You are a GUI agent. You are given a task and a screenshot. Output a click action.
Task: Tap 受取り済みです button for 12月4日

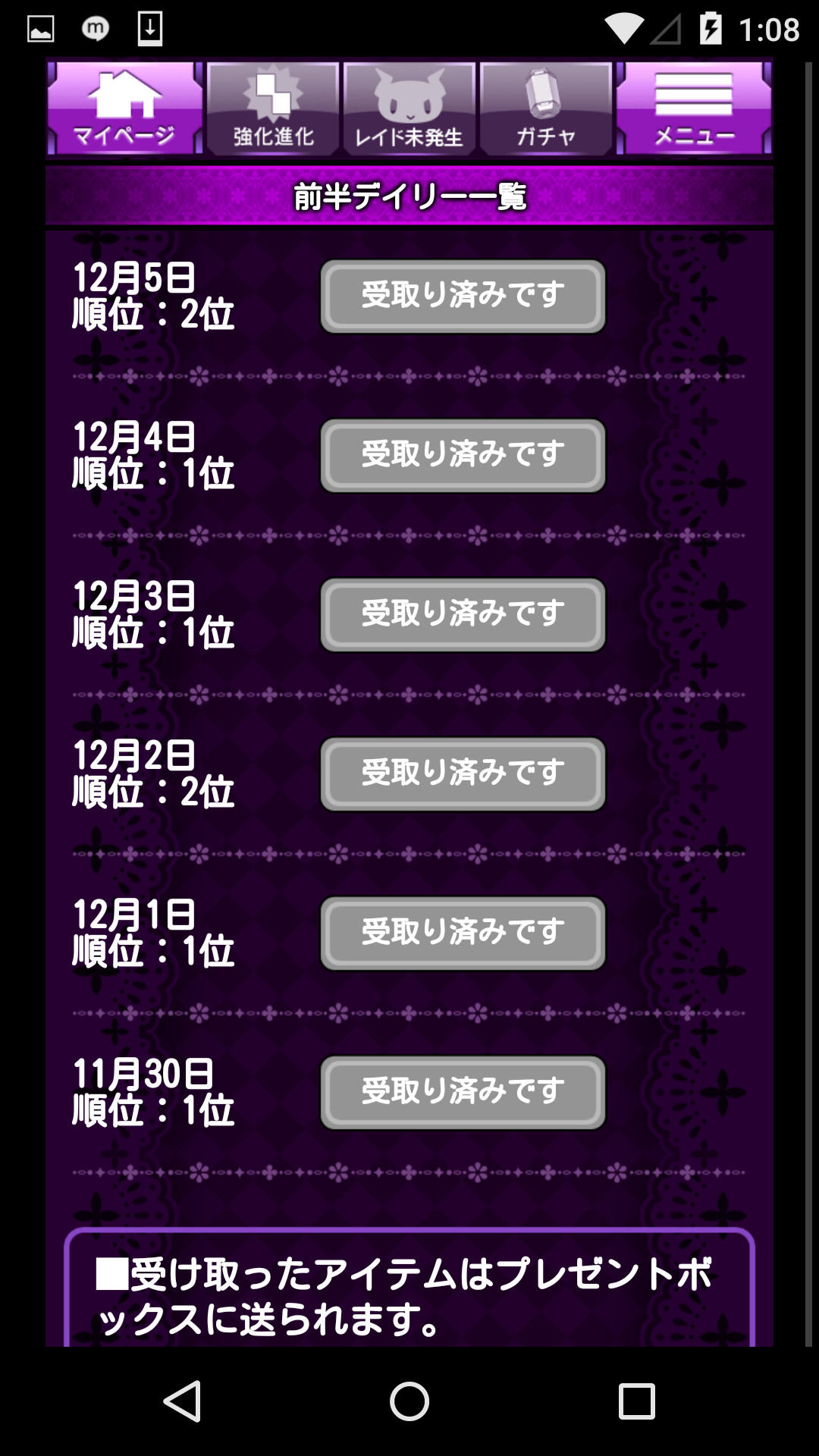coord(463,455)
